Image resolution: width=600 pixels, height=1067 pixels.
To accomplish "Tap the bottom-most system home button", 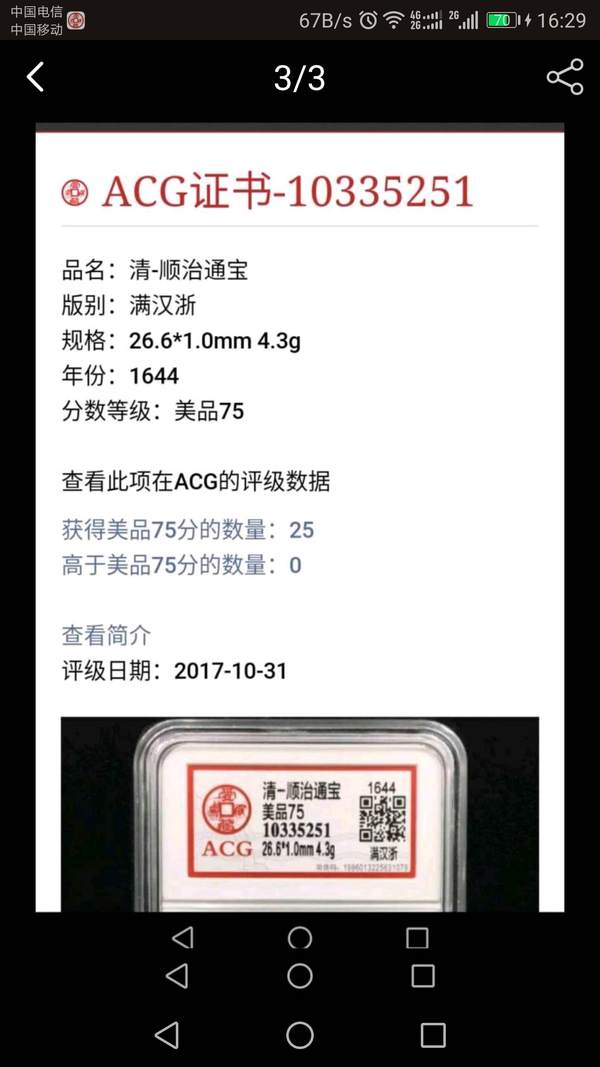I will click(x=300, y=1035).
